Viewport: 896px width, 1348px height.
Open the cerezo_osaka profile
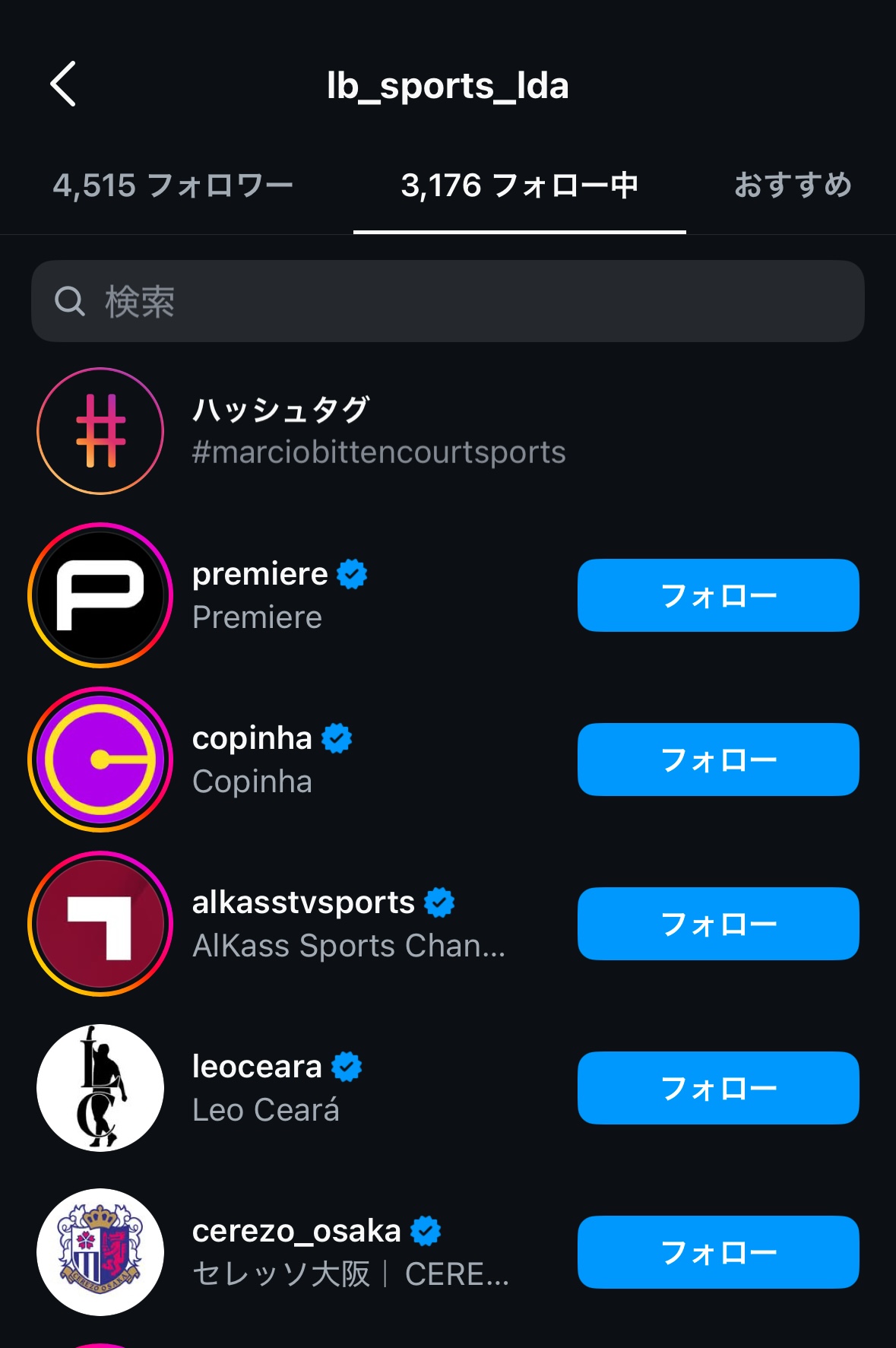click(296, 1232)
